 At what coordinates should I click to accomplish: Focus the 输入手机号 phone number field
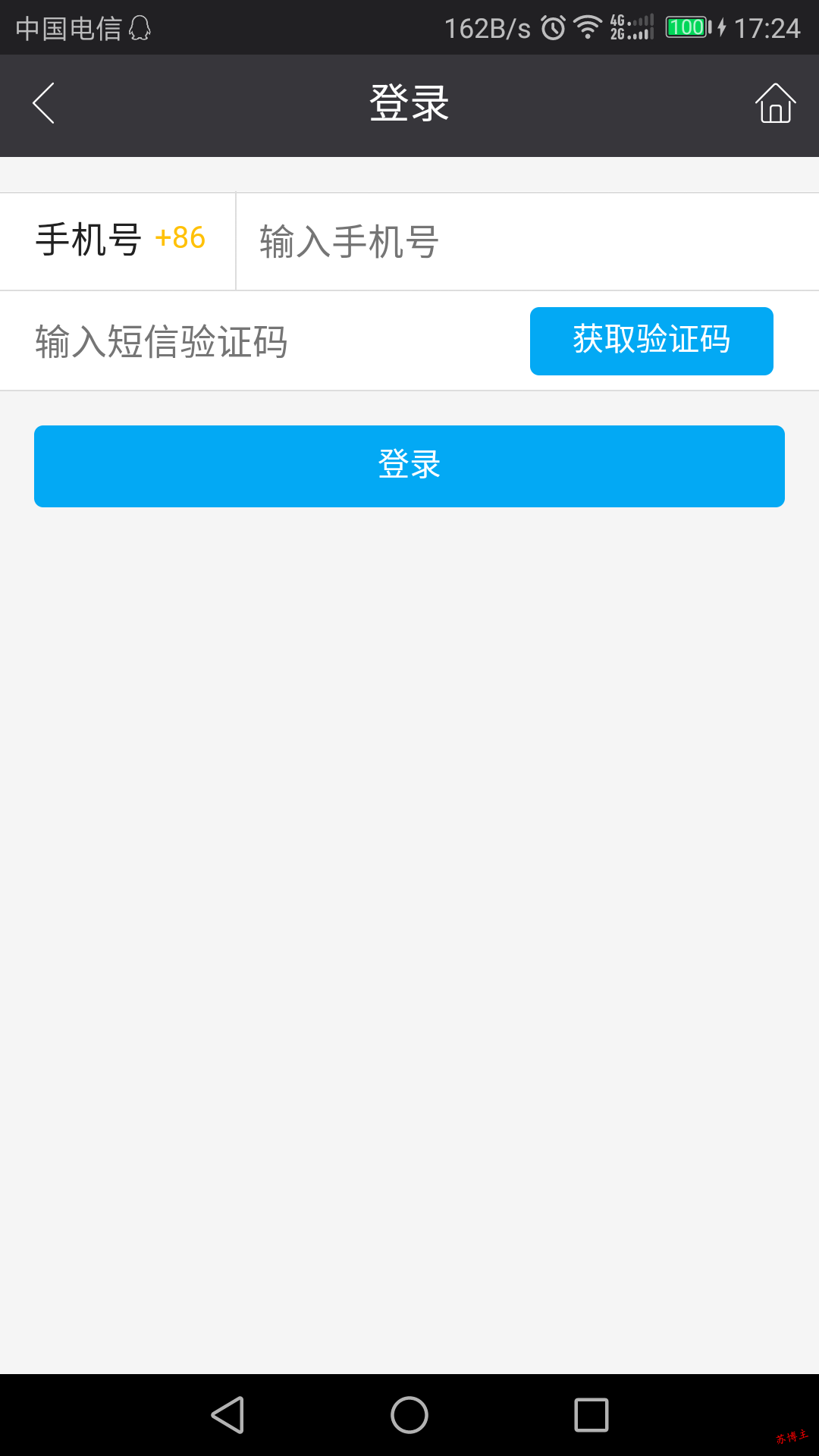point(528,242)
